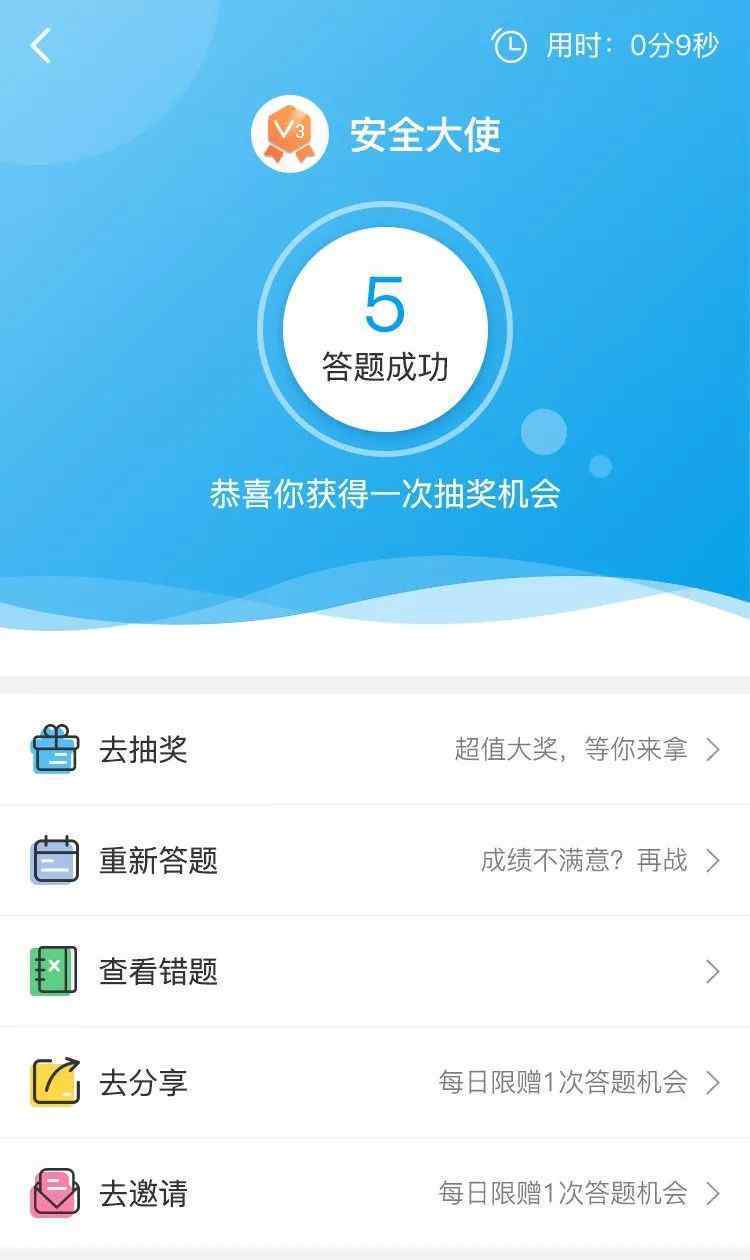Go back using the top-left arrow
The height and width of the screenshot is (1260, 750).
pyautogui.click(x=41, y=46)
